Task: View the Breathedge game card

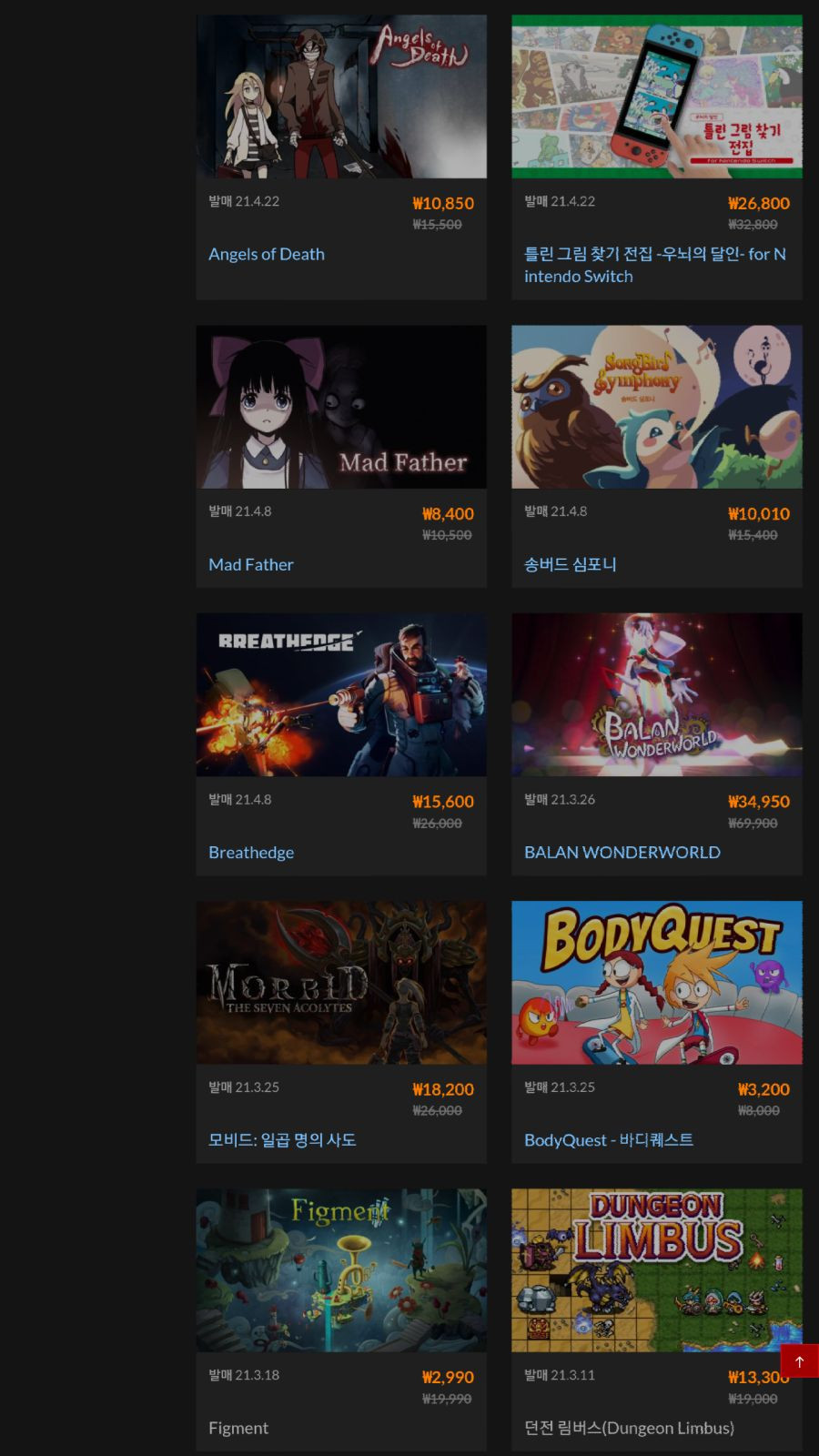Action: coord(341,744)
